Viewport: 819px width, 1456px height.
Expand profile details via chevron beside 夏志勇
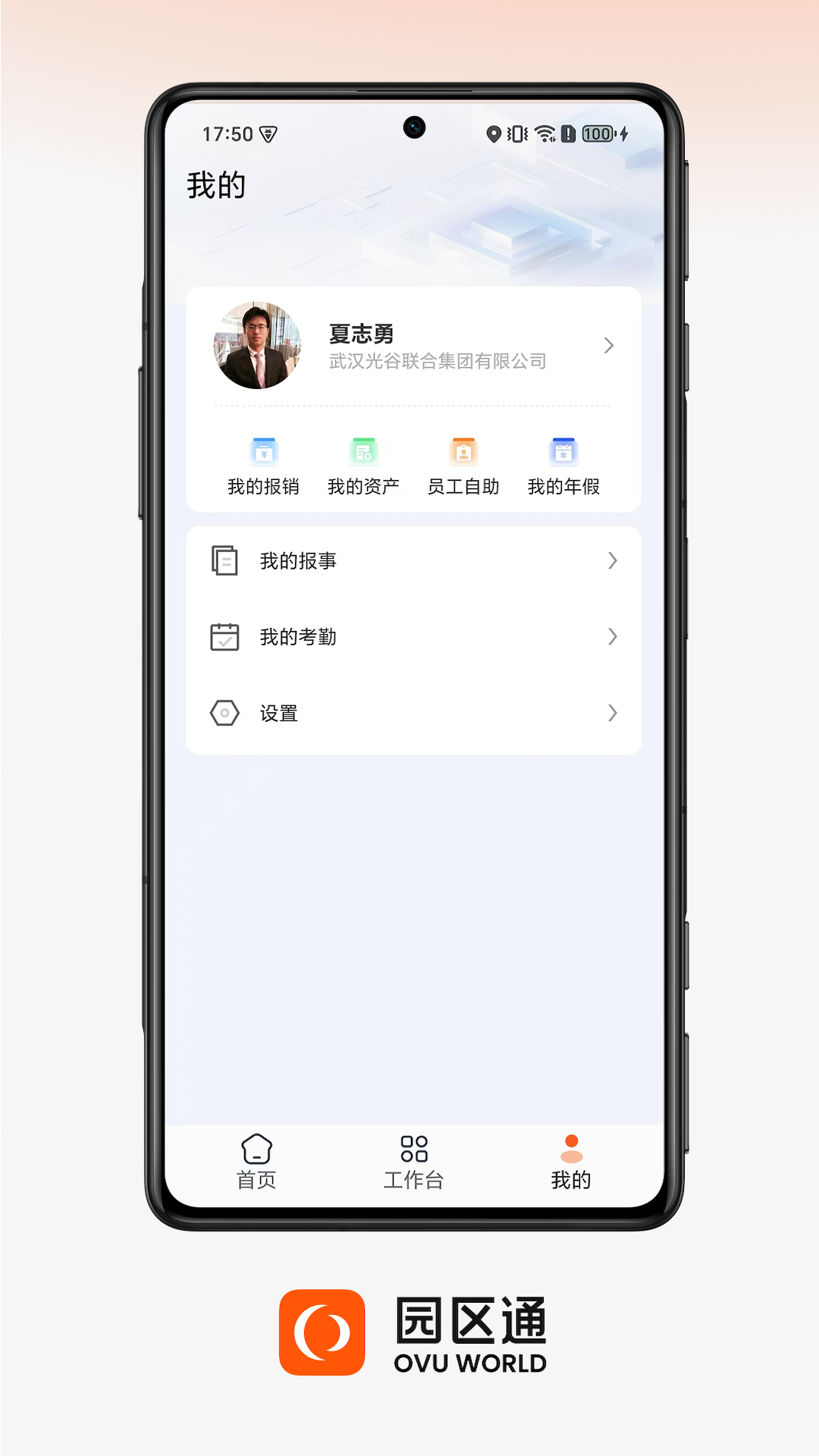[610, 345]
